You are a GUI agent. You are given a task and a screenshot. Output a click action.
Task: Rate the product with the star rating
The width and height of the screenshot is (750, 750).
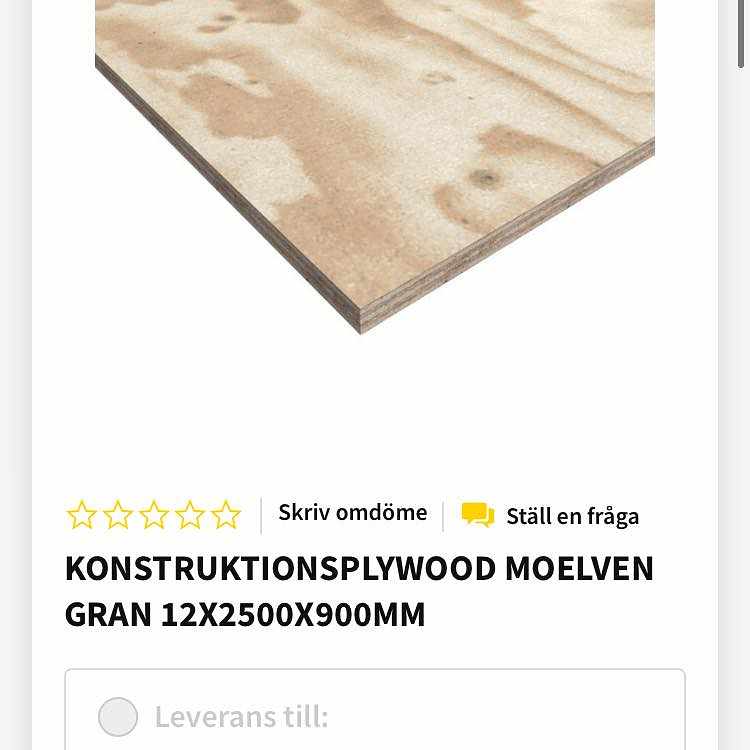point(154,515)
